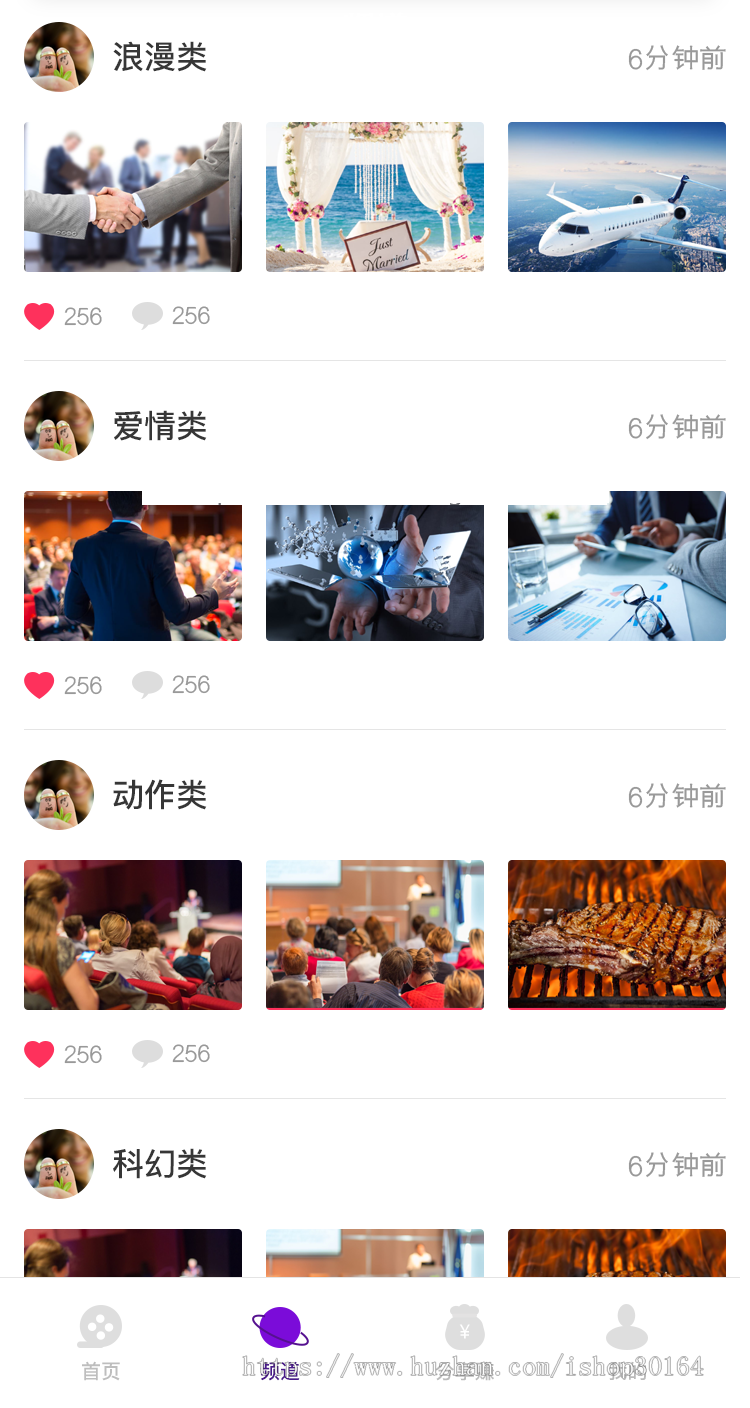Open the airplane photo in 浪漫类 post
Viewport: 750px width, 1408px height.
tap(616, 197)
